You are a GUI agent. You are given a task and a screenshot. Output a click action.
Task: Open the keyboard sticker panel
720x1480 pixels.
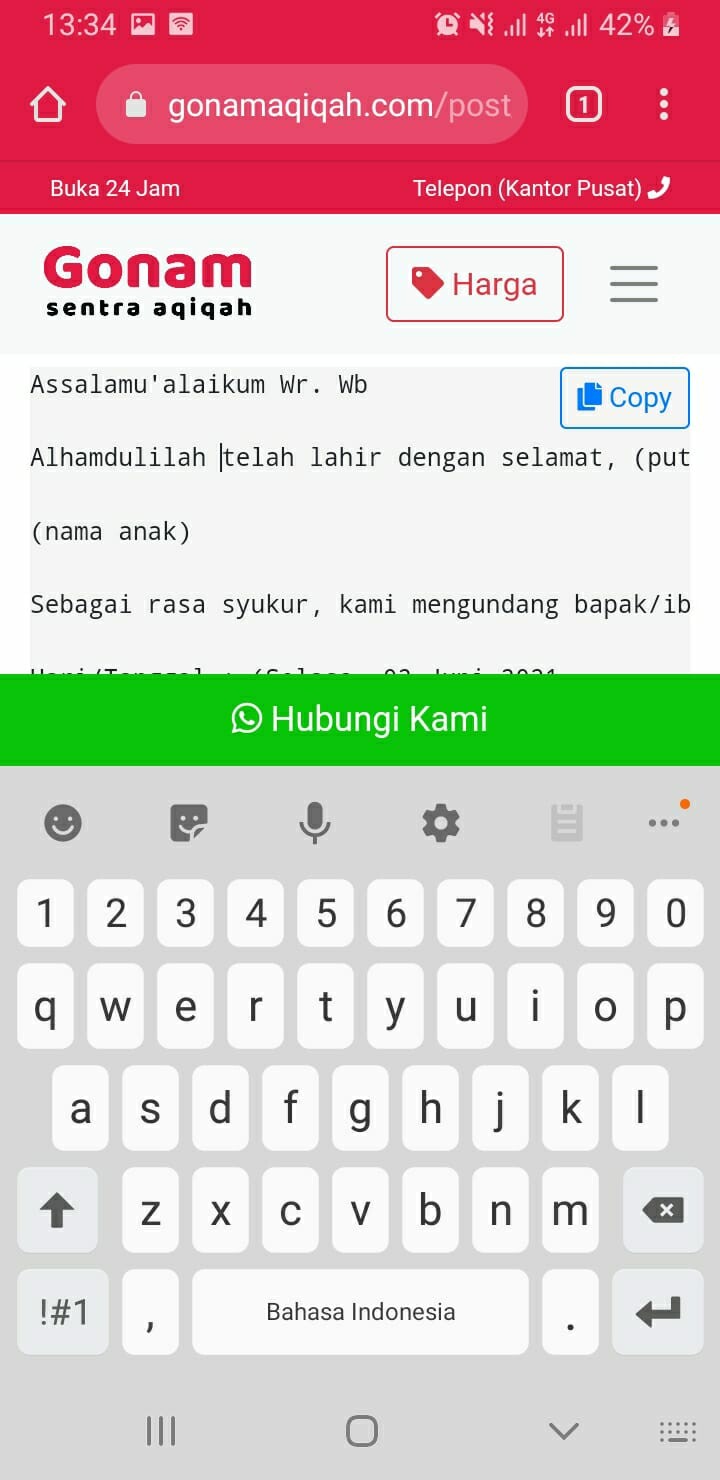[x=188, y=824]
